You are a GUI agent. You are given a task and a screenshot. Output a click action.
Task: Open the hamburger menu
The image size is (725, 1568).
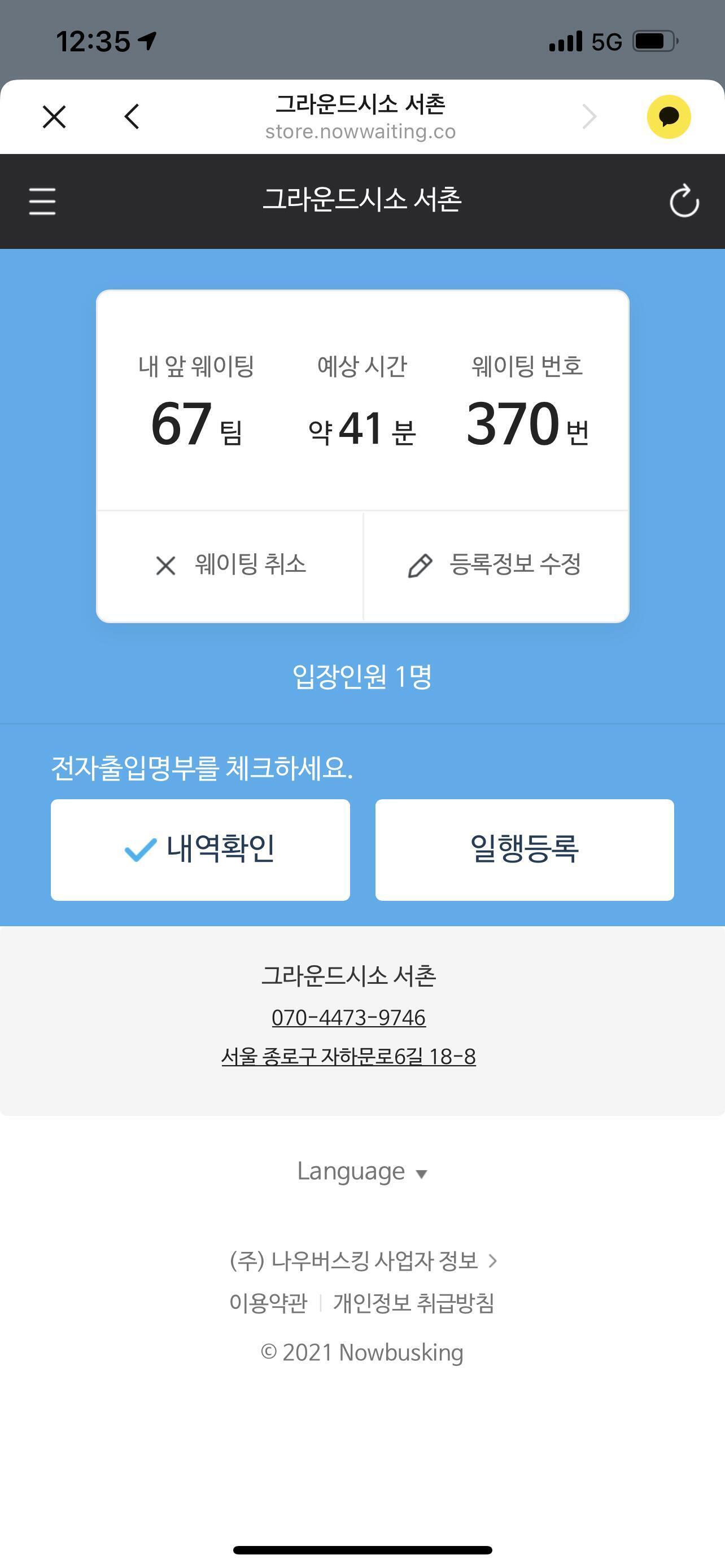pyautogui.click(x=42, y=201)
